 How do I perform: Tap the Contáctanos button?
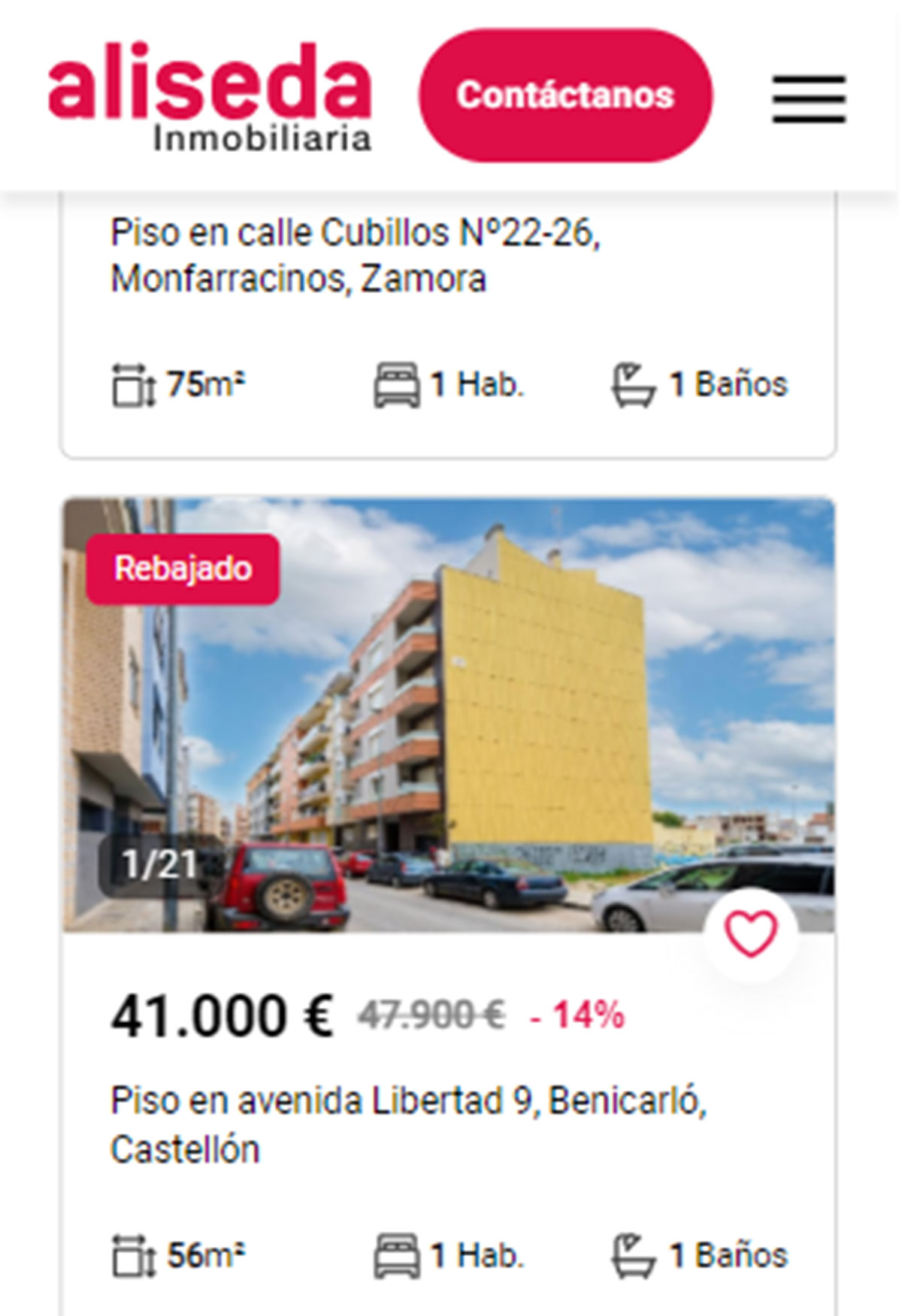pyautogui.click(x=565, y=95)
